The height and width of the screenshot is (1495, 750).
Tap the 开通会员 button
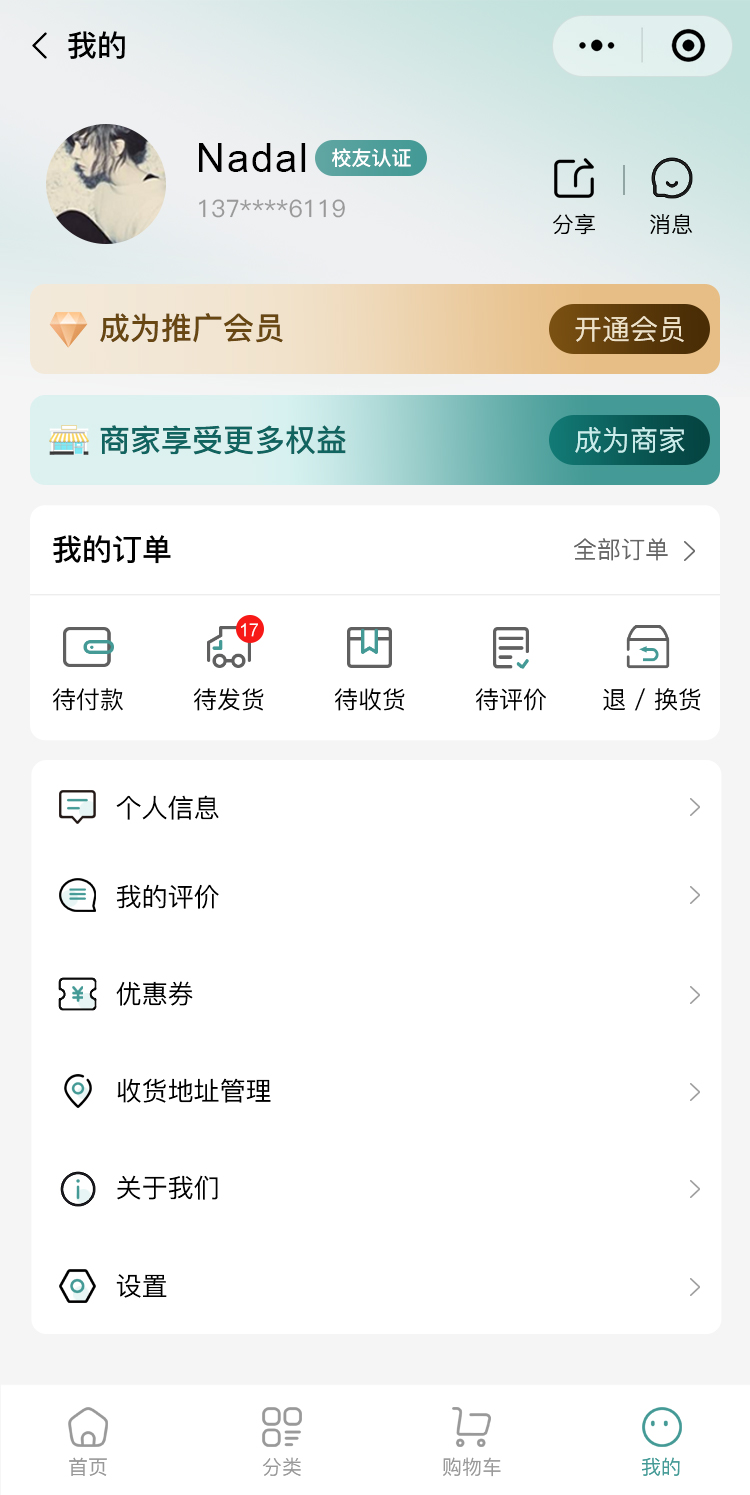(x=629, y=329)
